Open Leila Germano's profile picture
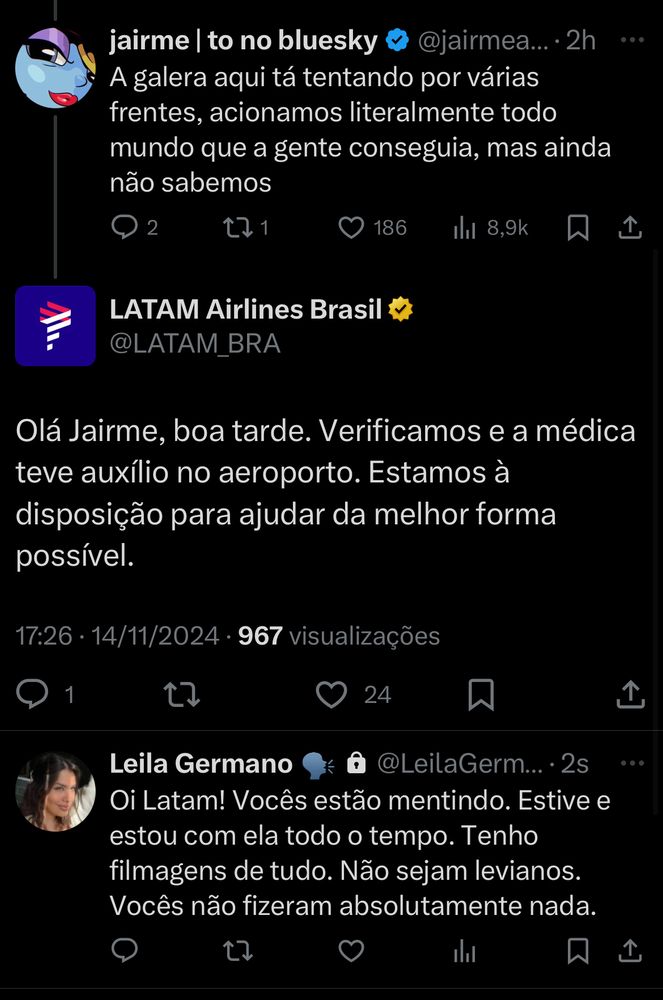663x1000 pixels. tap(56, 791)
